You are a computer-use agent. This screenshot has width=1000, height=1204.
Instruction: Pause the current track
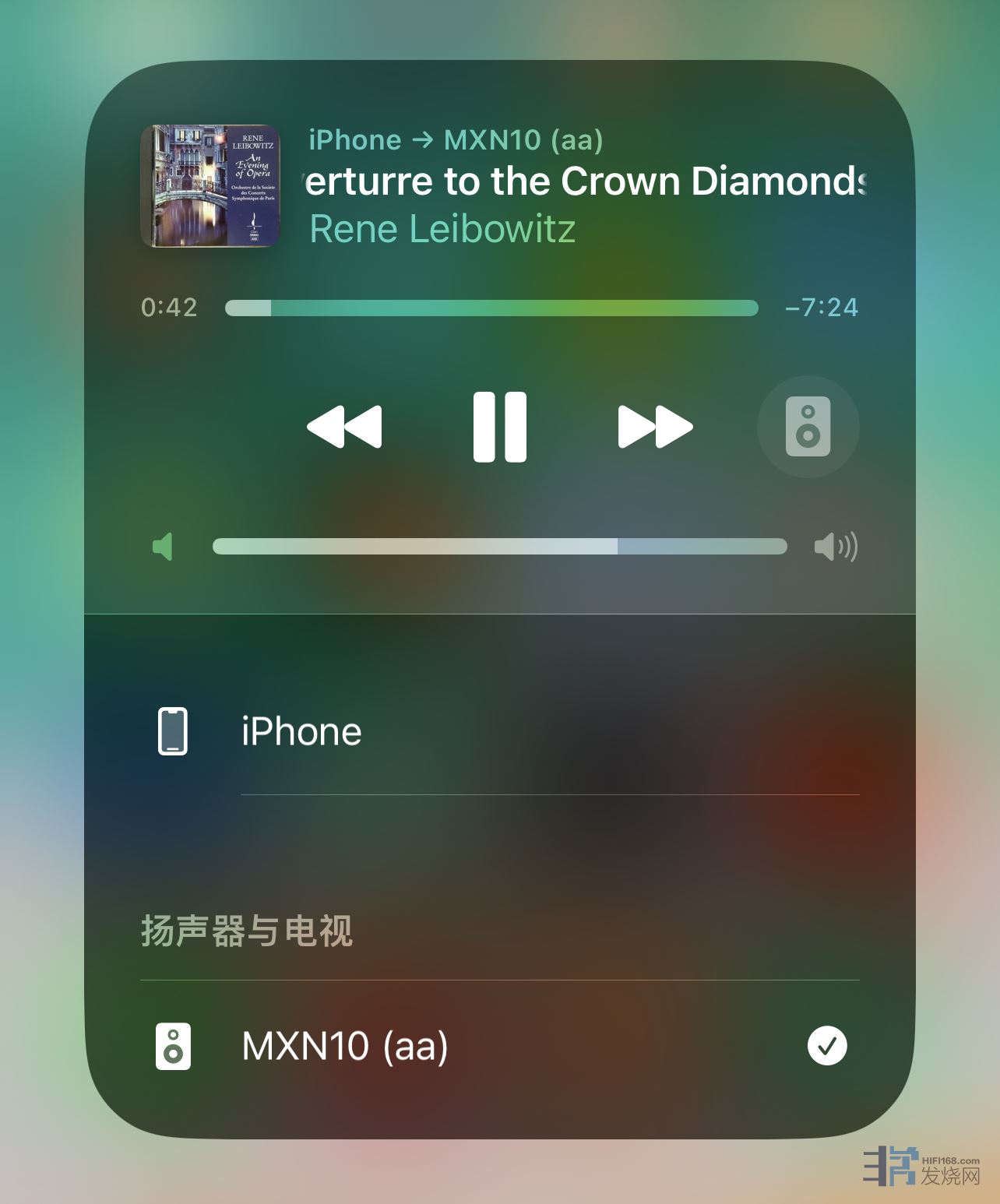click(499, 427)
